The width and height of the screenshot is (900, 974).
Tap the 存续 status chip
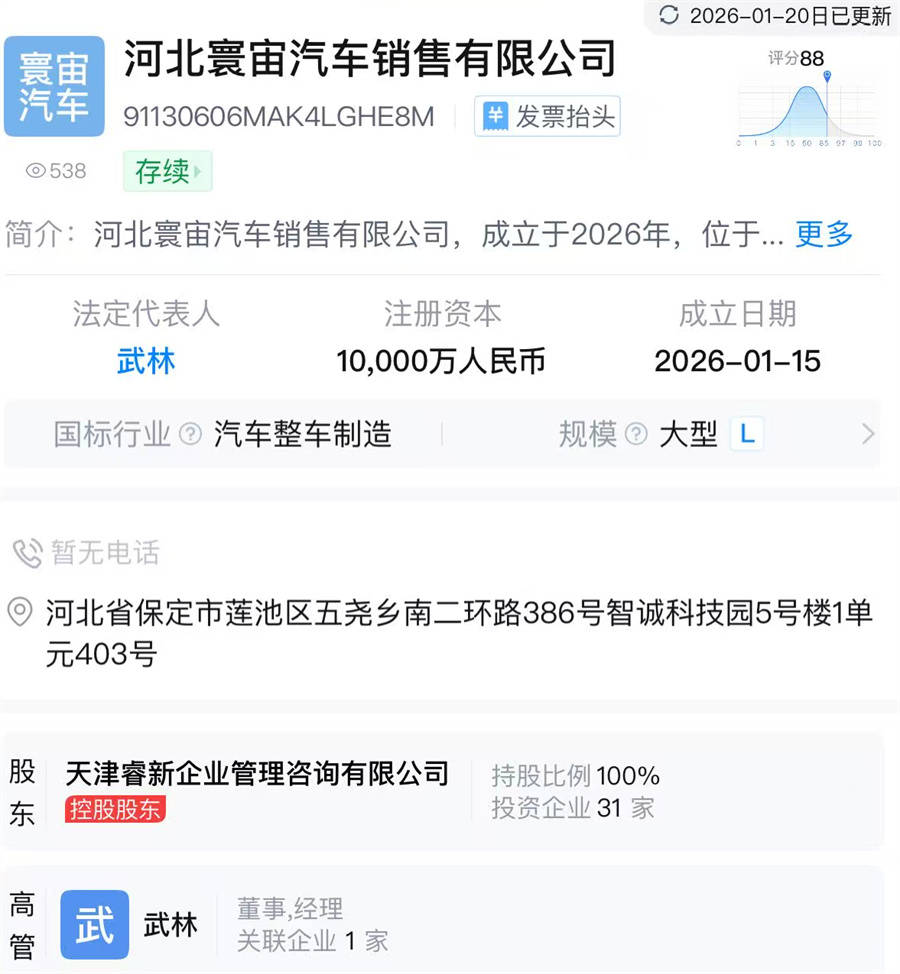point(167,171)
